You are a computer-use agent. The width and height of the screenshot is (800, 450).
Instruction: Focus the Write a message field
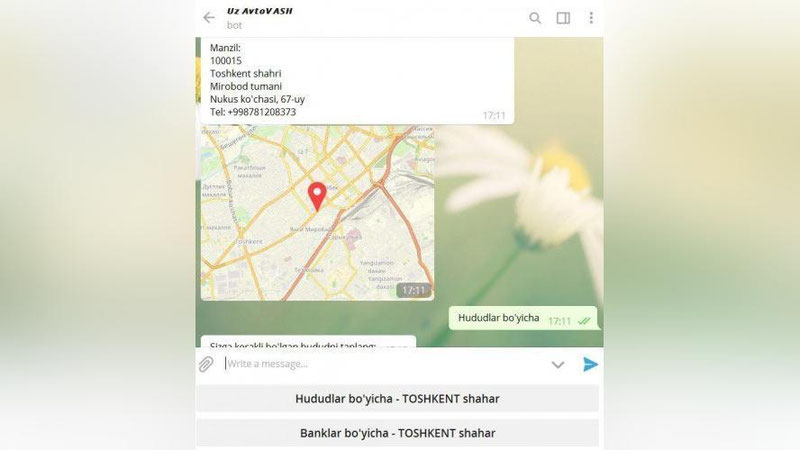coord(380,364)
